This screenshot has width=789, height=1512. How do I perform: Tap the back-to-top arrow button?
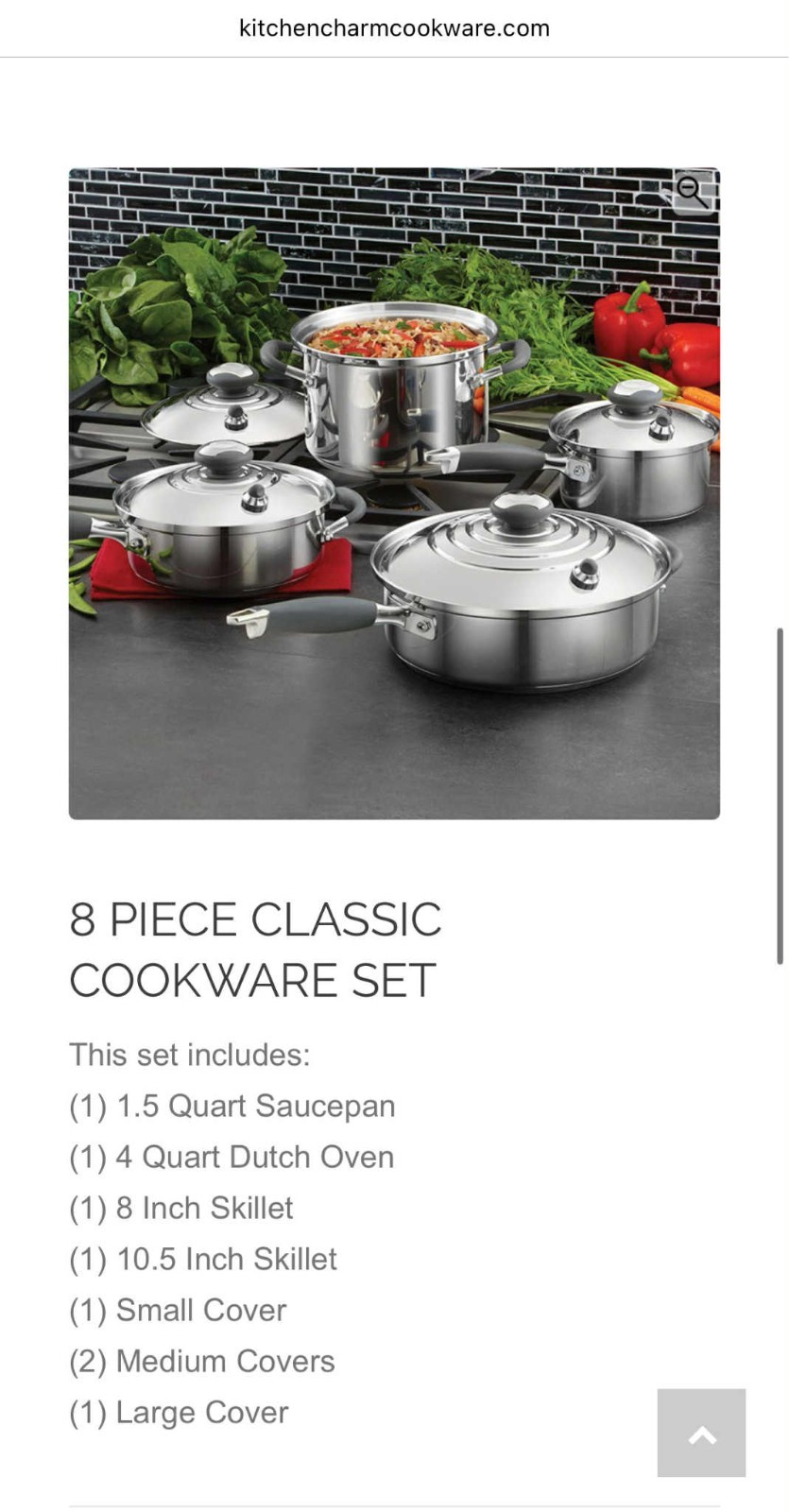point(701,1433)
